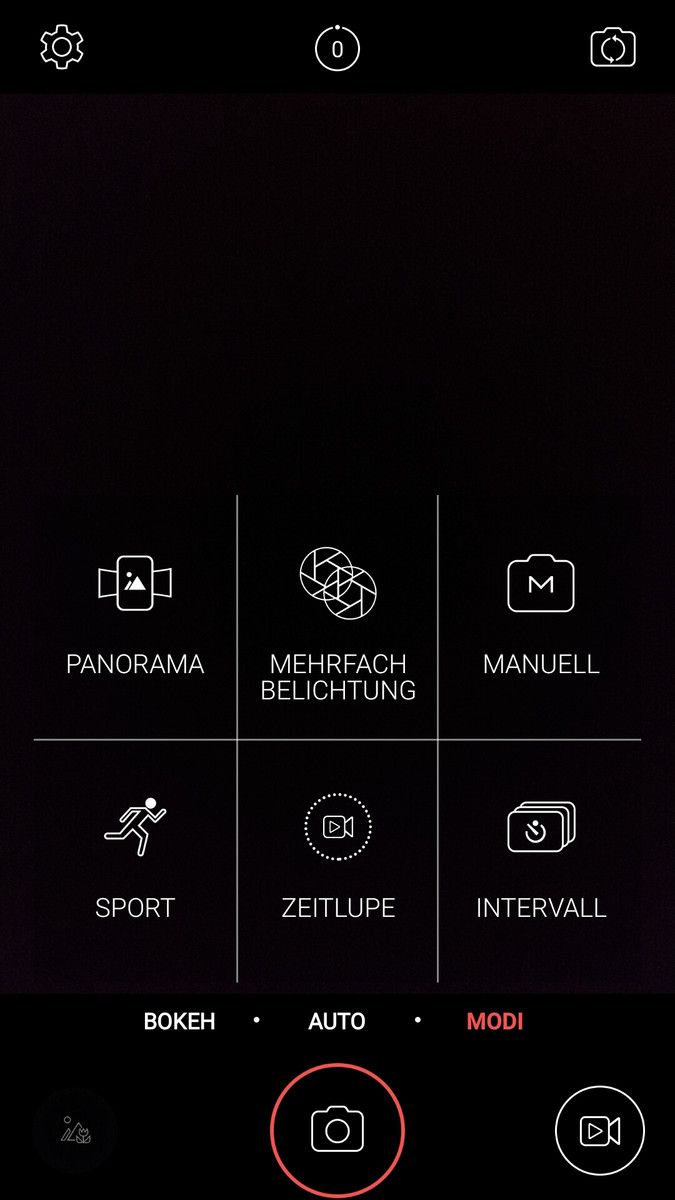Switch to the Auto tab
Image resolution: width=675 pixels, height=1200 pixels.
point(337,1022)
